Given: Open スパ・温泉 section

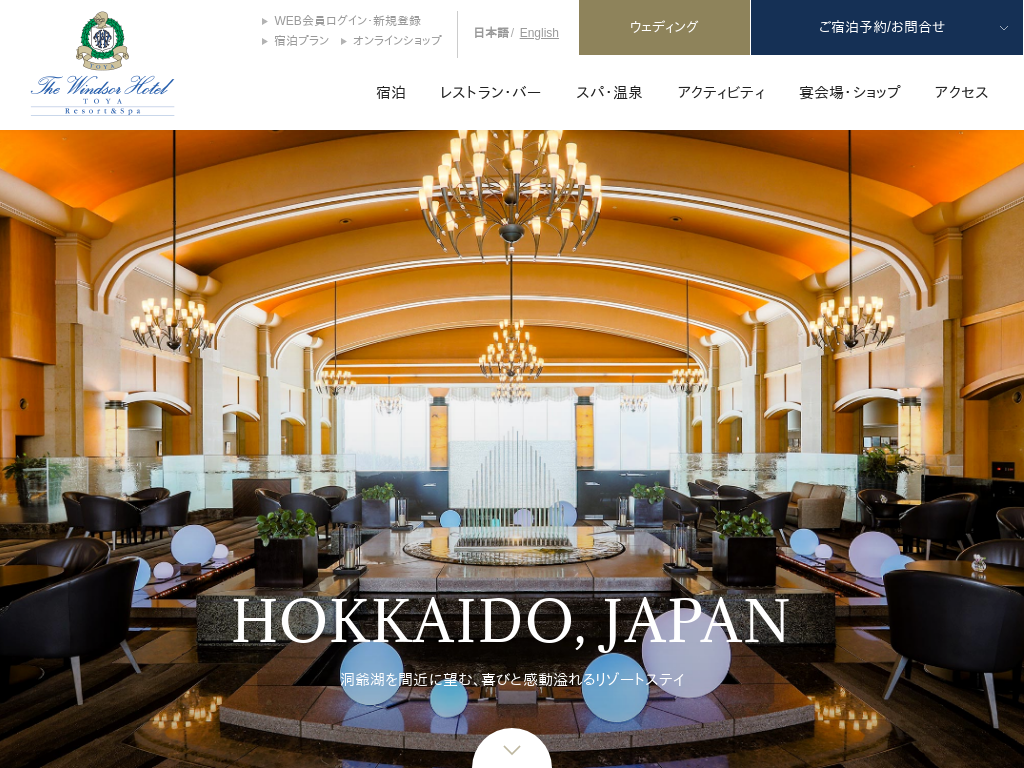Looking at the screenshot, I should coord(609,92).
